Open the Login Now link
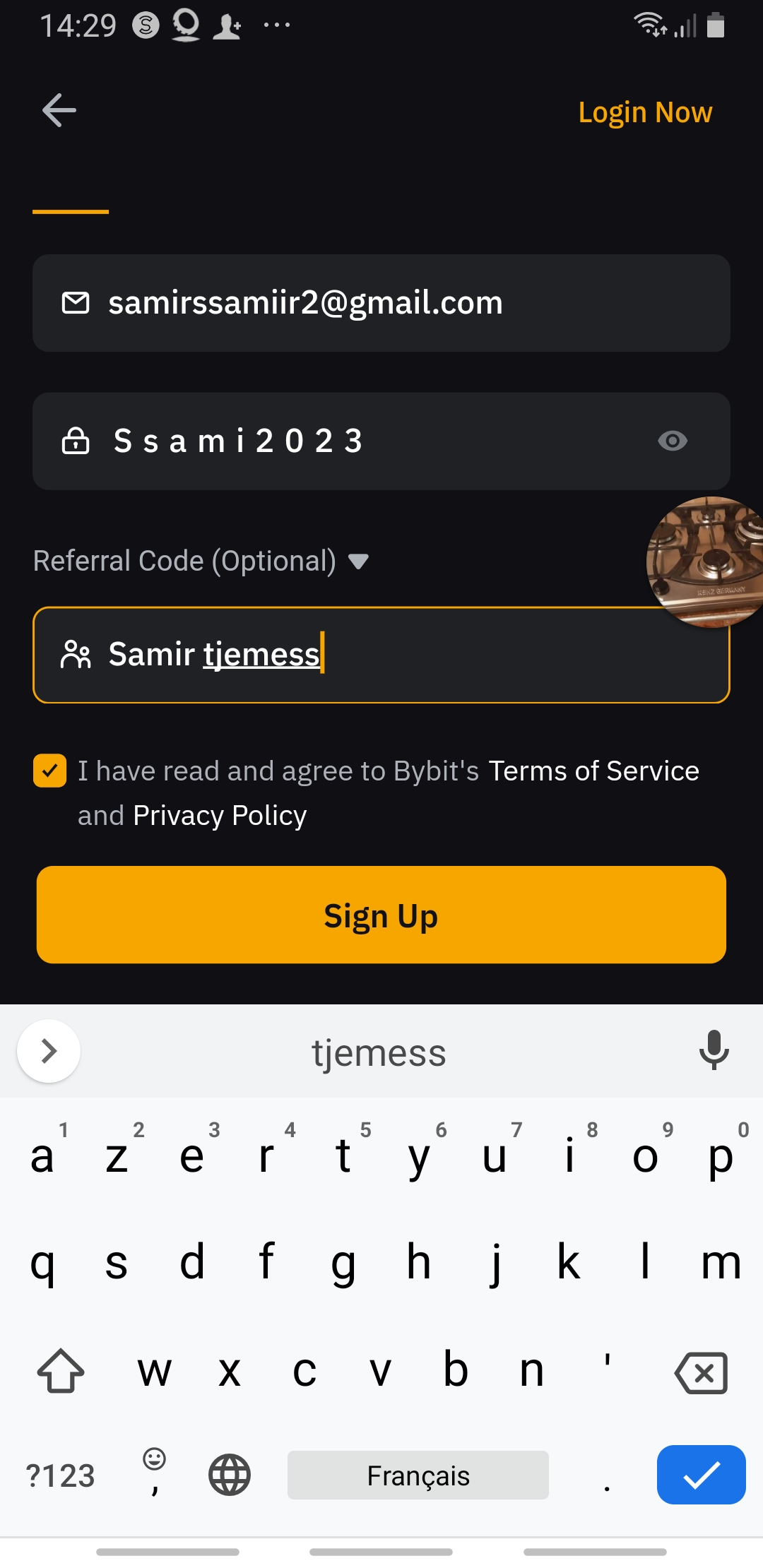Image resolution: width=763 pixels, height=1568 pixels. (x=645, y=112)
